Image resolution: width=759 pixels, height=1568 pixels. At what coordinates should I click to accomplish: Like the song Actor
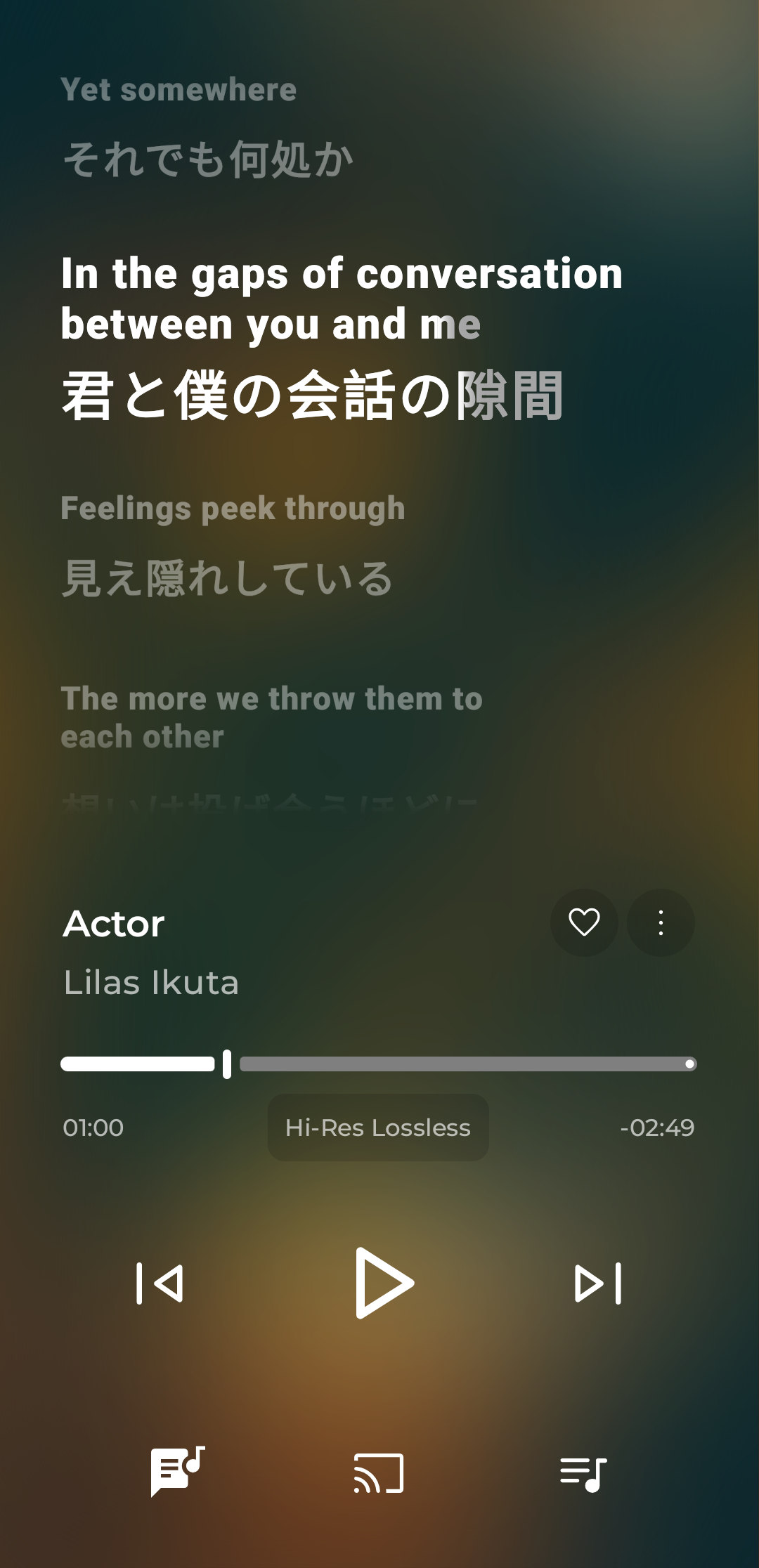[x=584, y=922]
